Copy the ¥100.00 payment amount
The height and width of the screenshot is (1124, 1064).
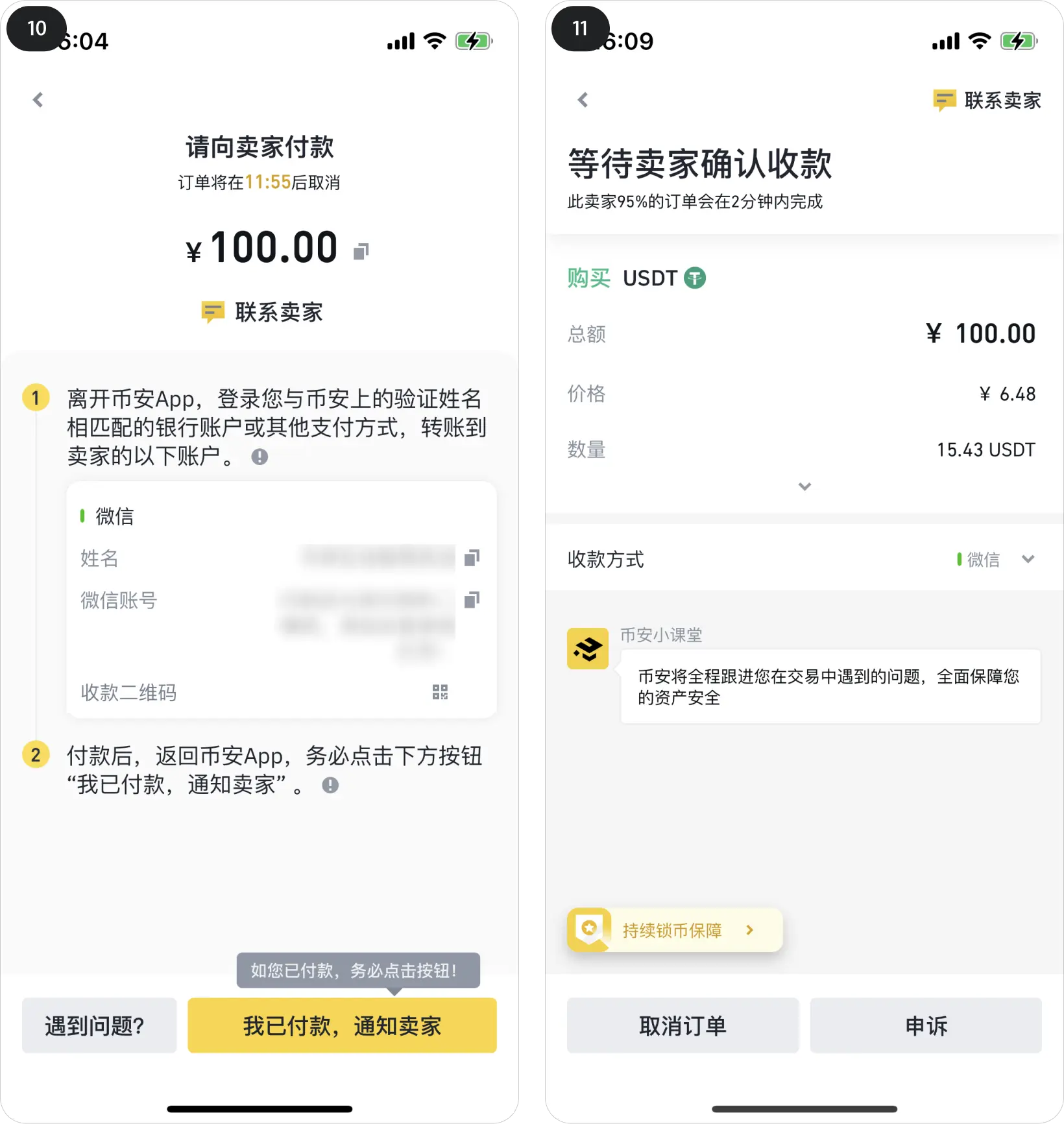tap(361, 251)
